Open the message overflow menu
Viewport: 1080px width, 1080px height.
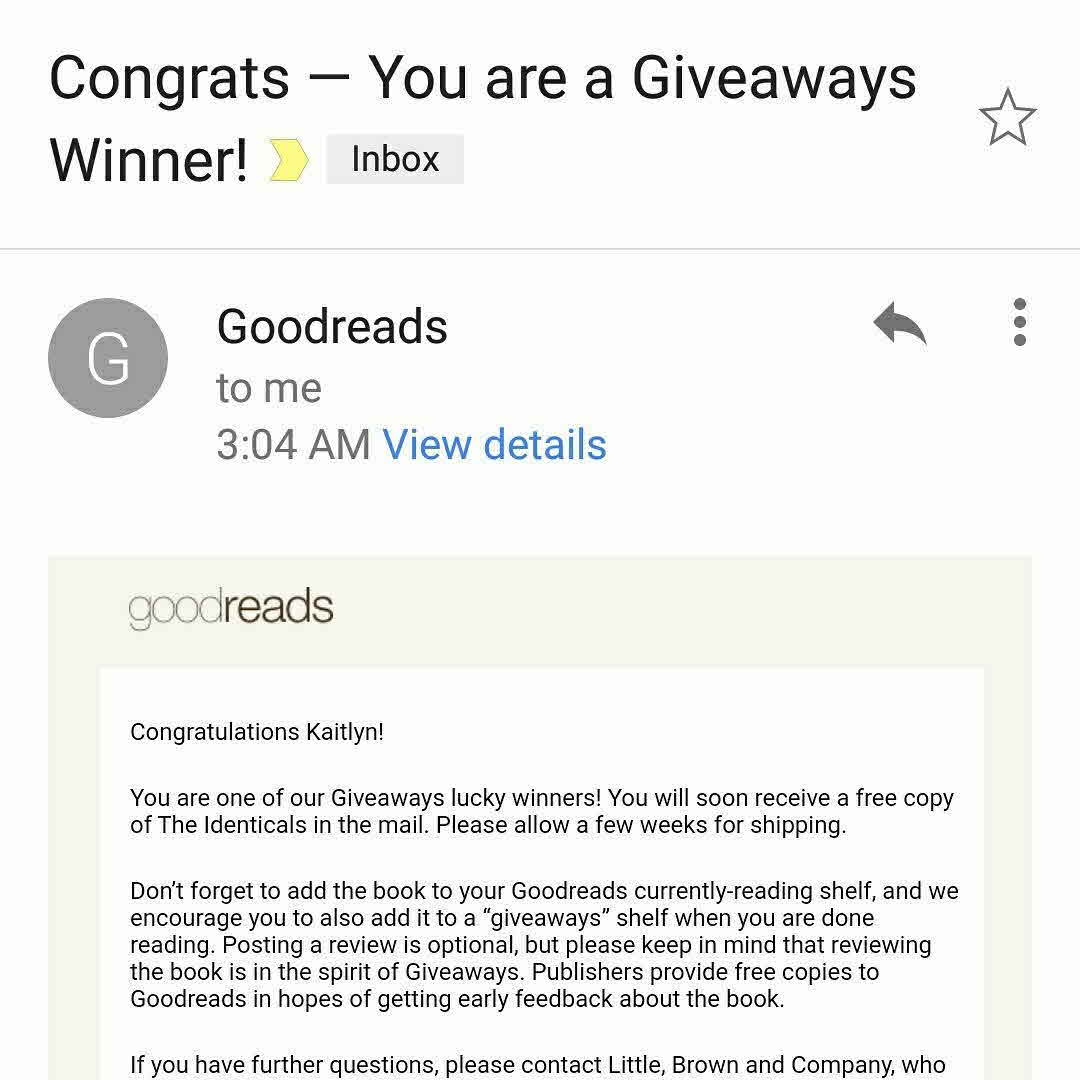coord(1019,322)
